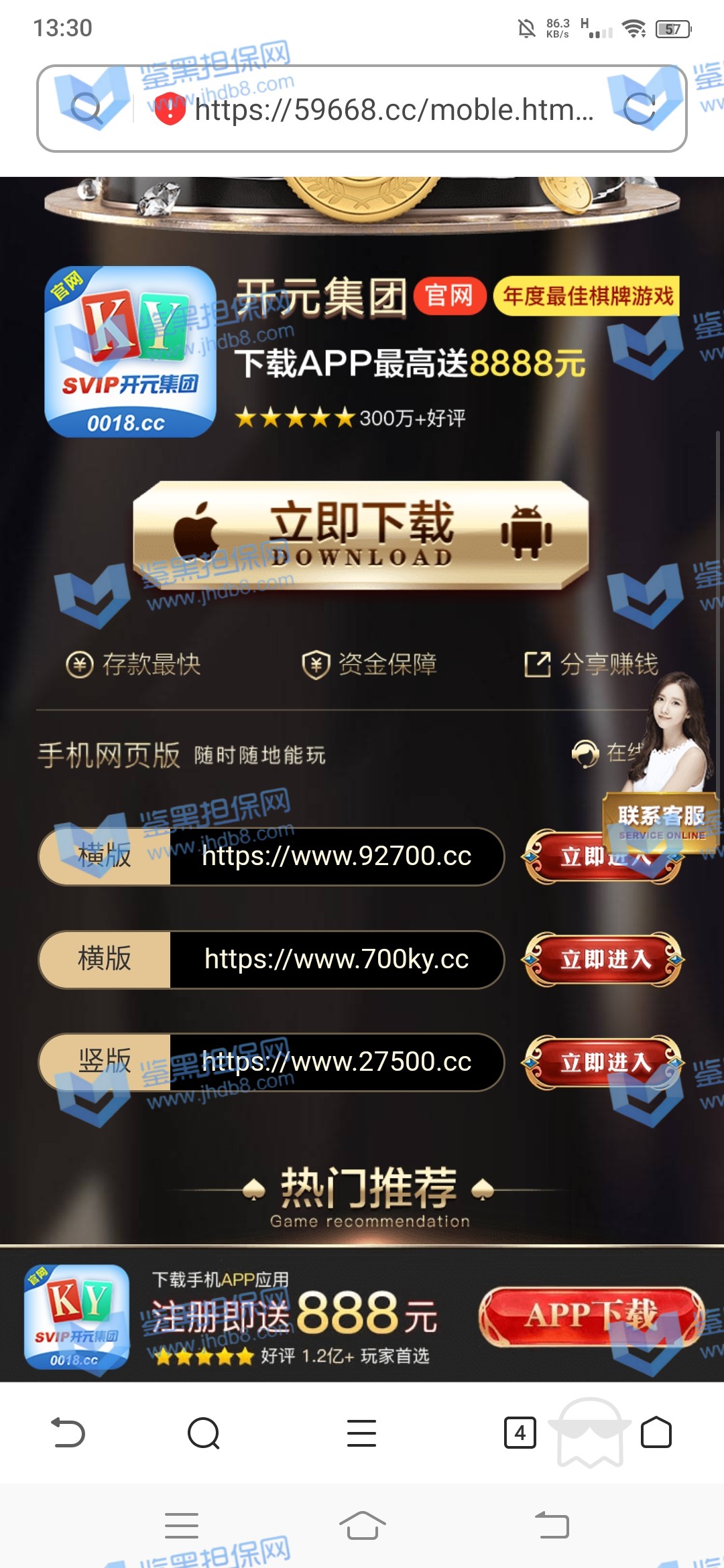Tap the red APP下载 button
724x1568 pixels.
click(x=591, y=1316)
